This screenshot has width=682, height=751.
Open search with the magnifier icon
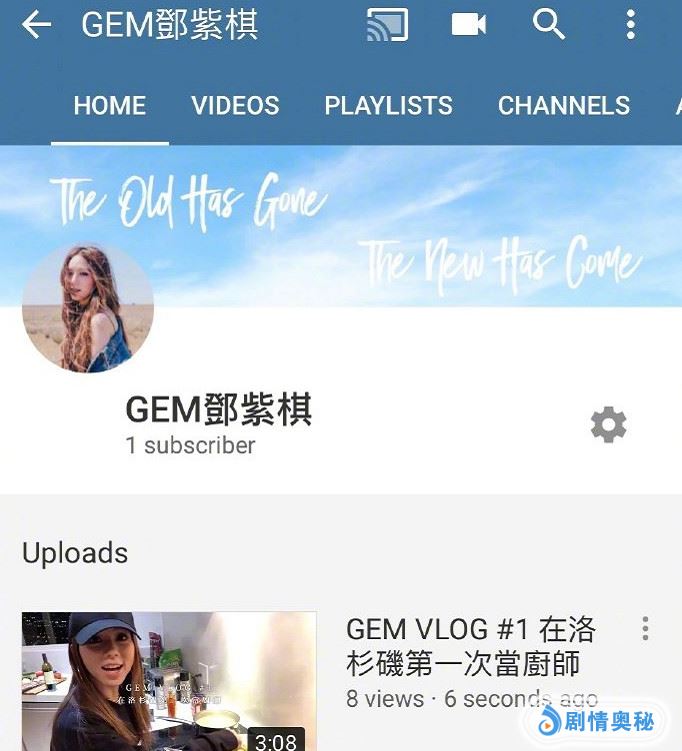point(549,25)
